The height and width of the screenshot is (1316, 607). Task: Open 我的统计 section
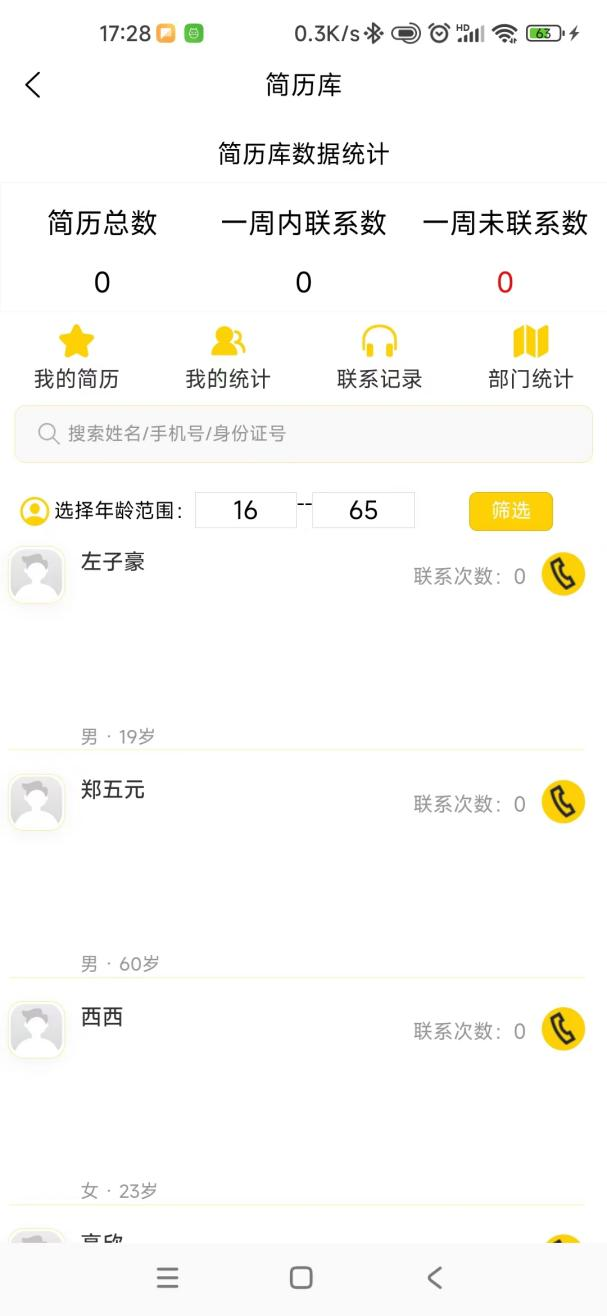pos(228,357)
